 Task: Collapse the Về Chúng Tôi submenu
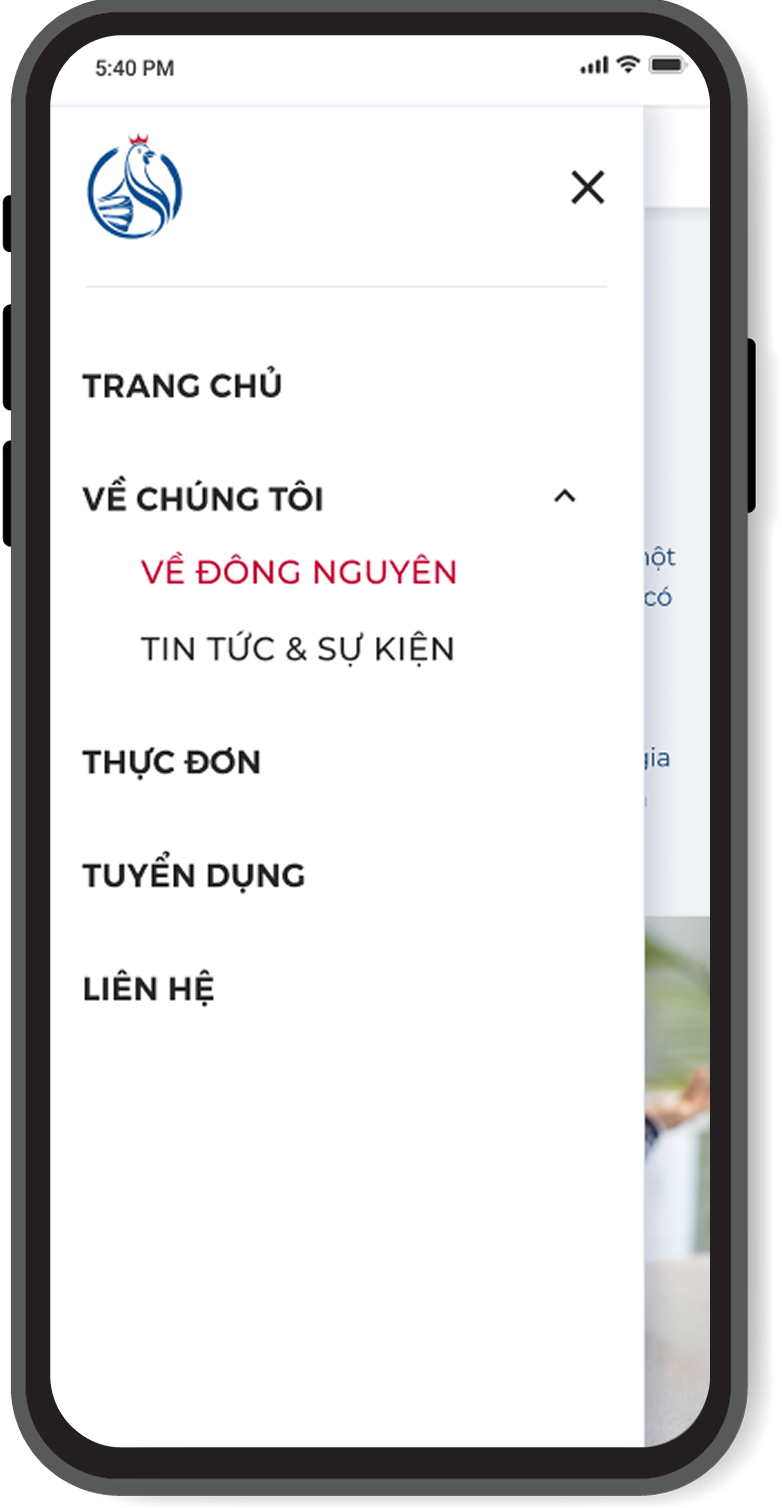pos(565,496)
